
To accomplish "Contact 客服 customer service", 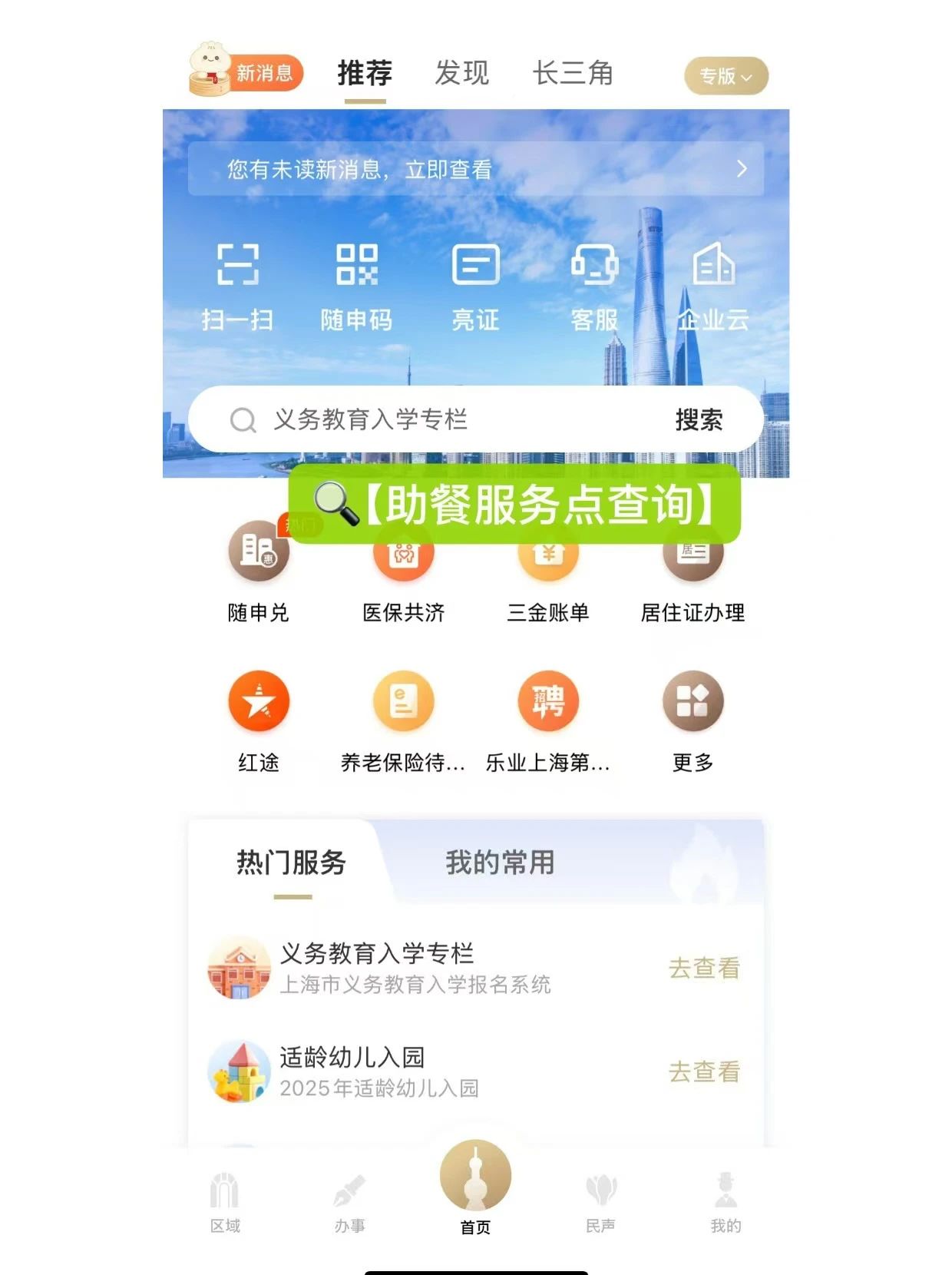I will coord(594,286).
